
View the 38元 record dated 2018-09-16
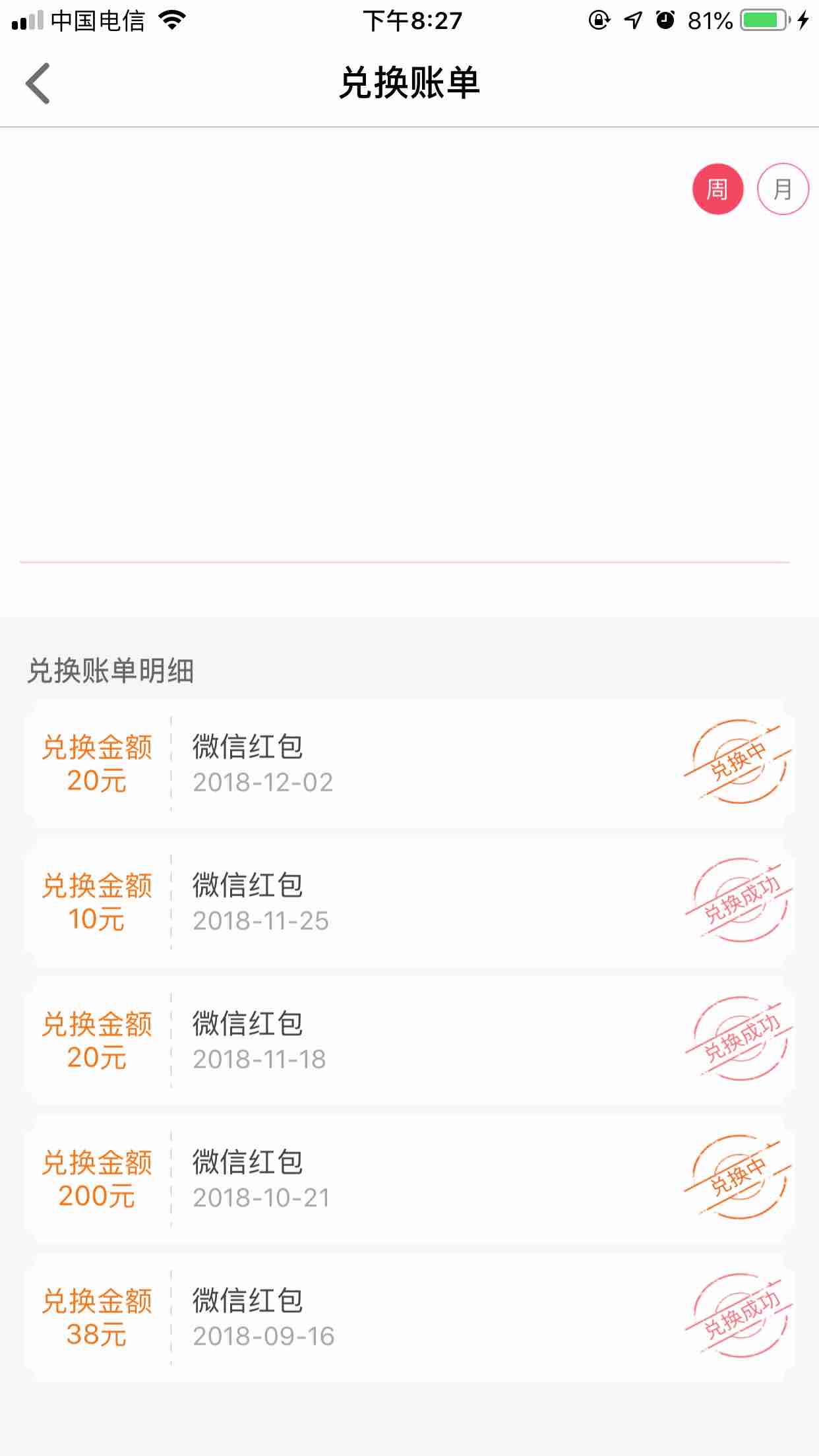coord(409,1318)
